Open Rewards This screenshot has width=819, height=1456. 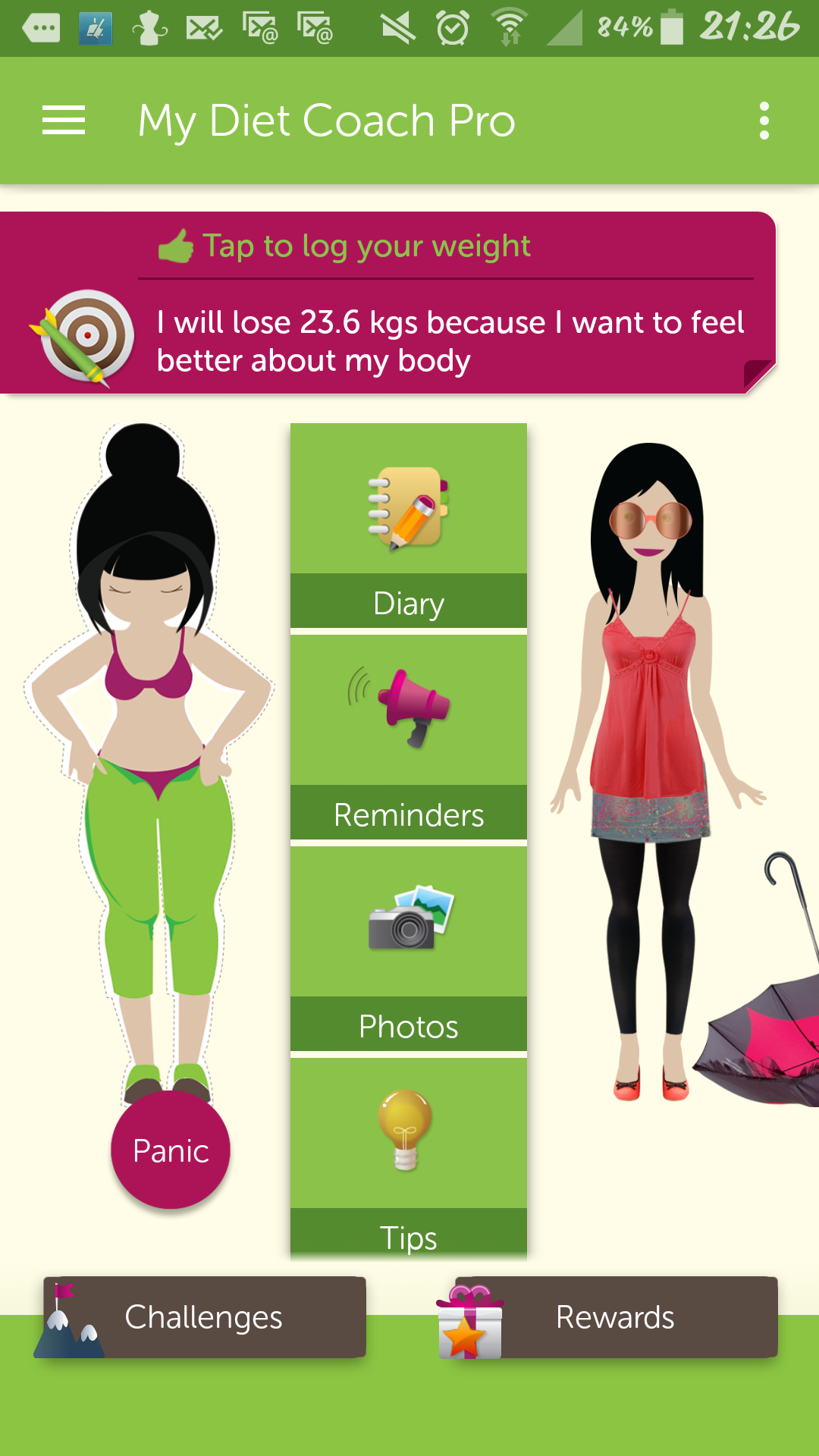(614, 1317)
